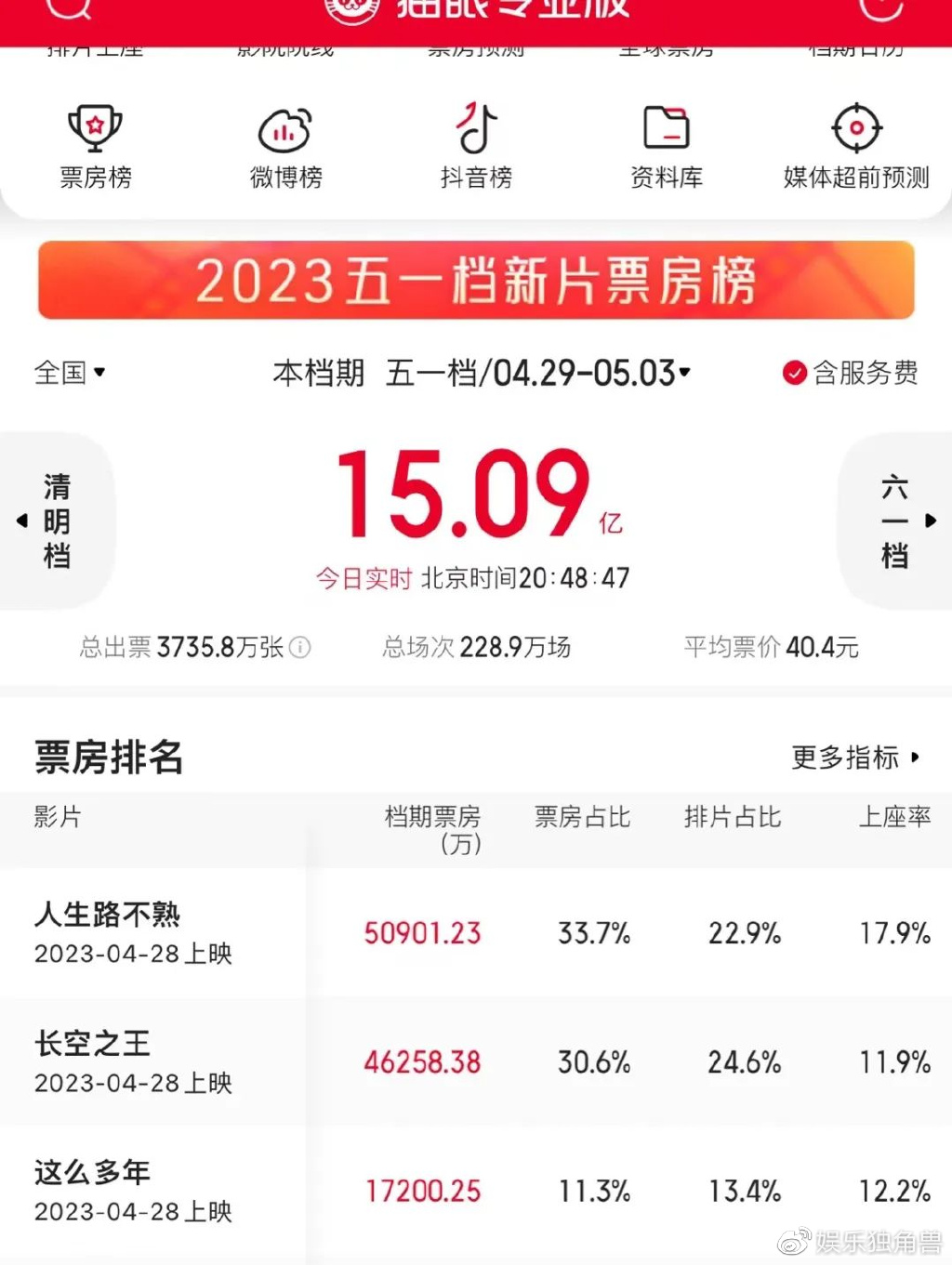This screenshot has height=1265, width=952.
Task: Go to next 六一档 period
Action: (x=898, y=520)
